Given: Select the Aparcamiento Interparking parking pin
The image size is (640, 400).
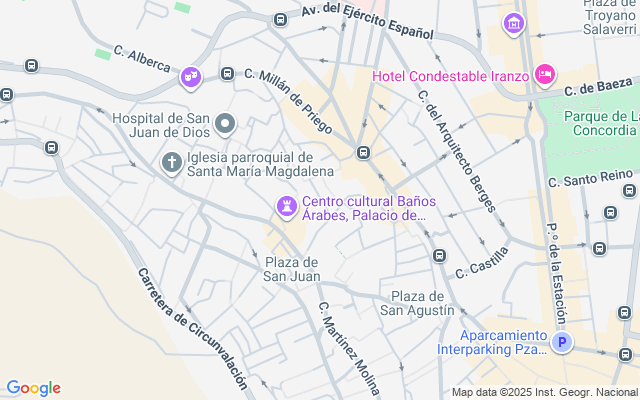Looking at the screenshot, I should (562, 342).
